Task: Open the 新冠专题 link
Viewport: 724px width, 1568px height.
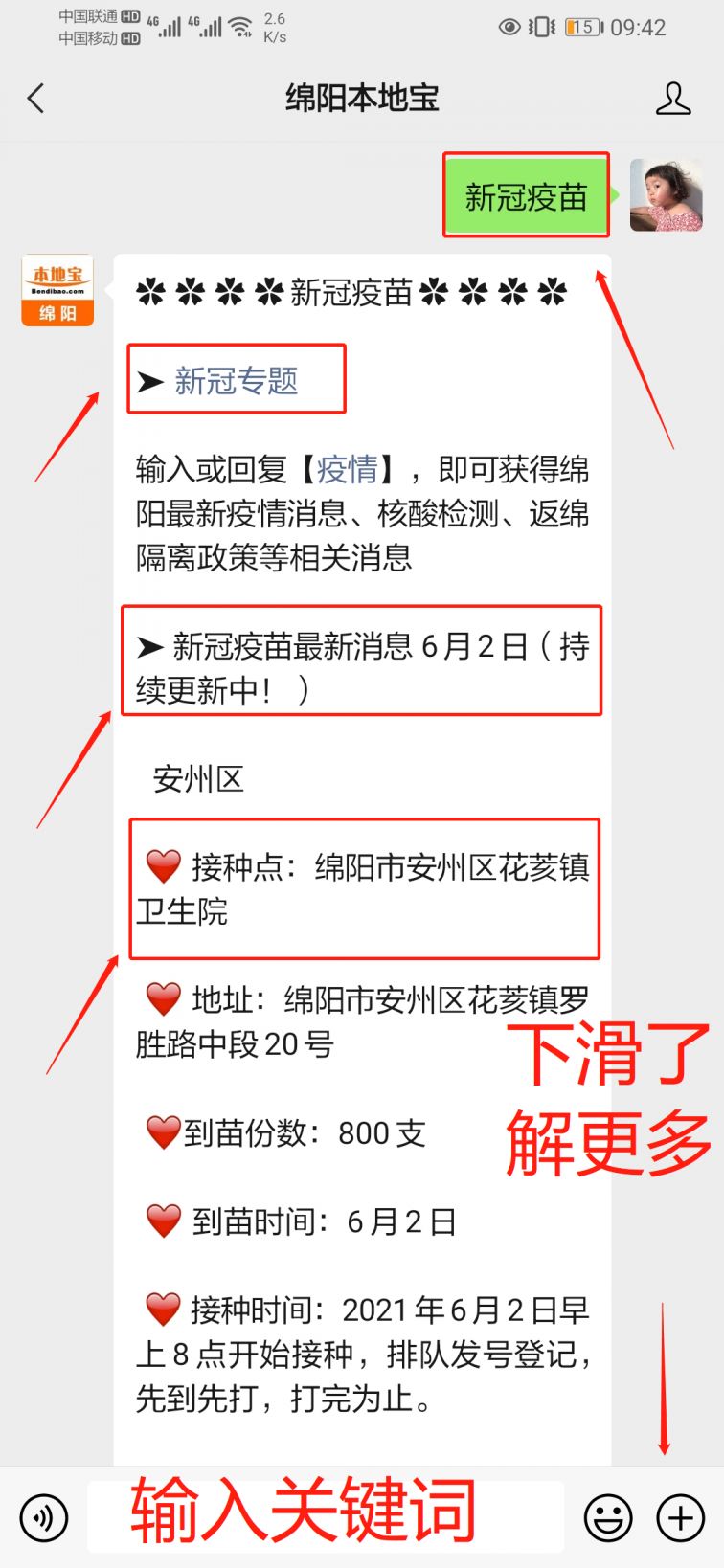Action: click(236, 381)
